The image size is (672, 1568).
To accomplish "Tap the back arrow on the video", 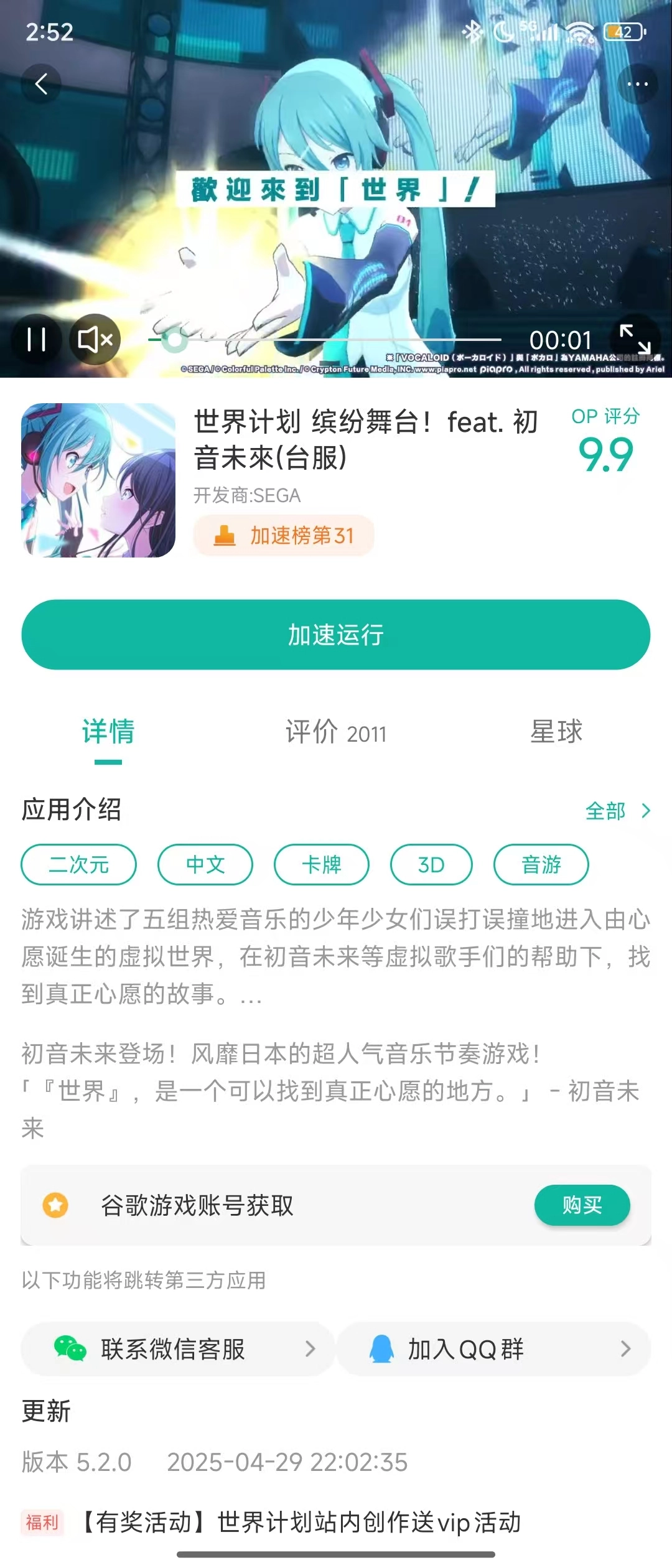I will [x=42, y=84].
